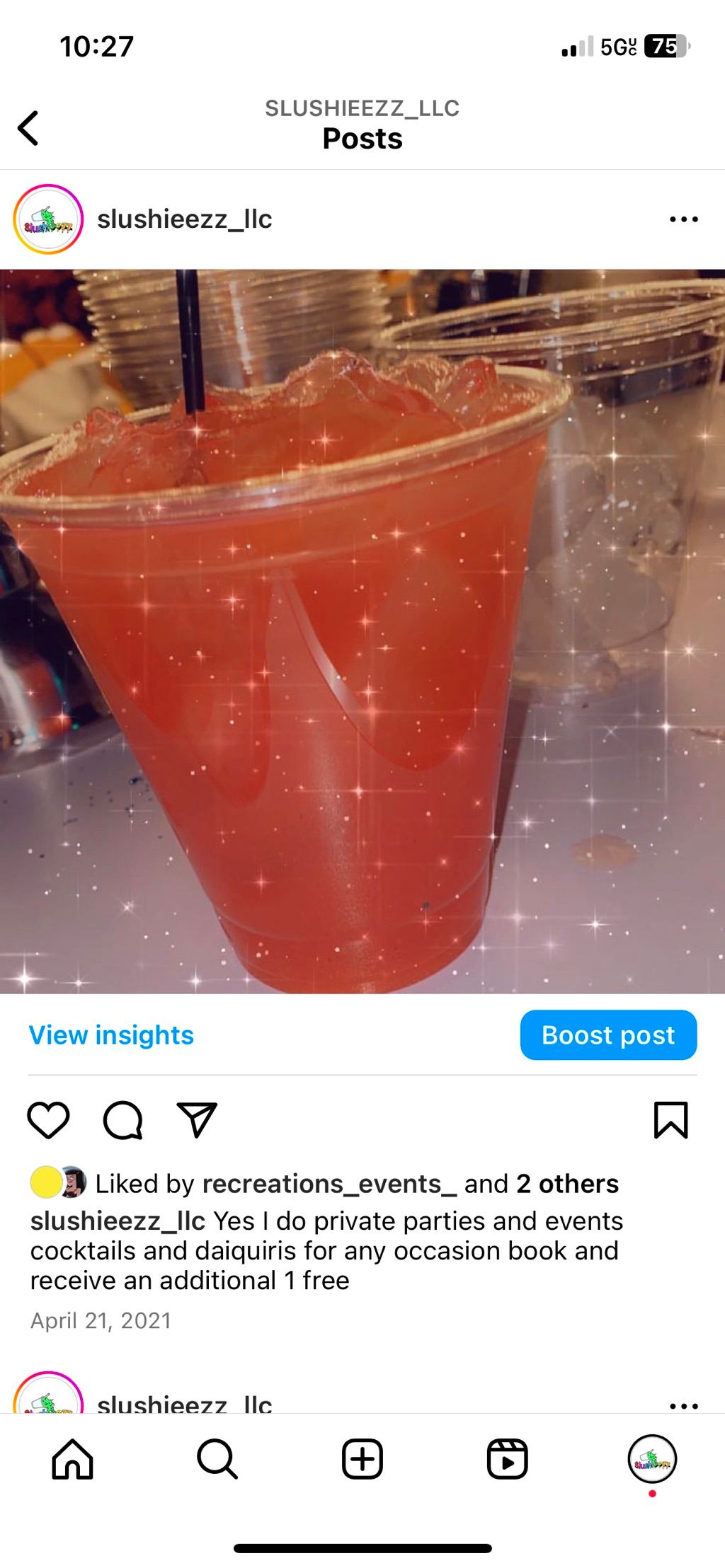Tap the Boost post button

(x=608, y=1035)
